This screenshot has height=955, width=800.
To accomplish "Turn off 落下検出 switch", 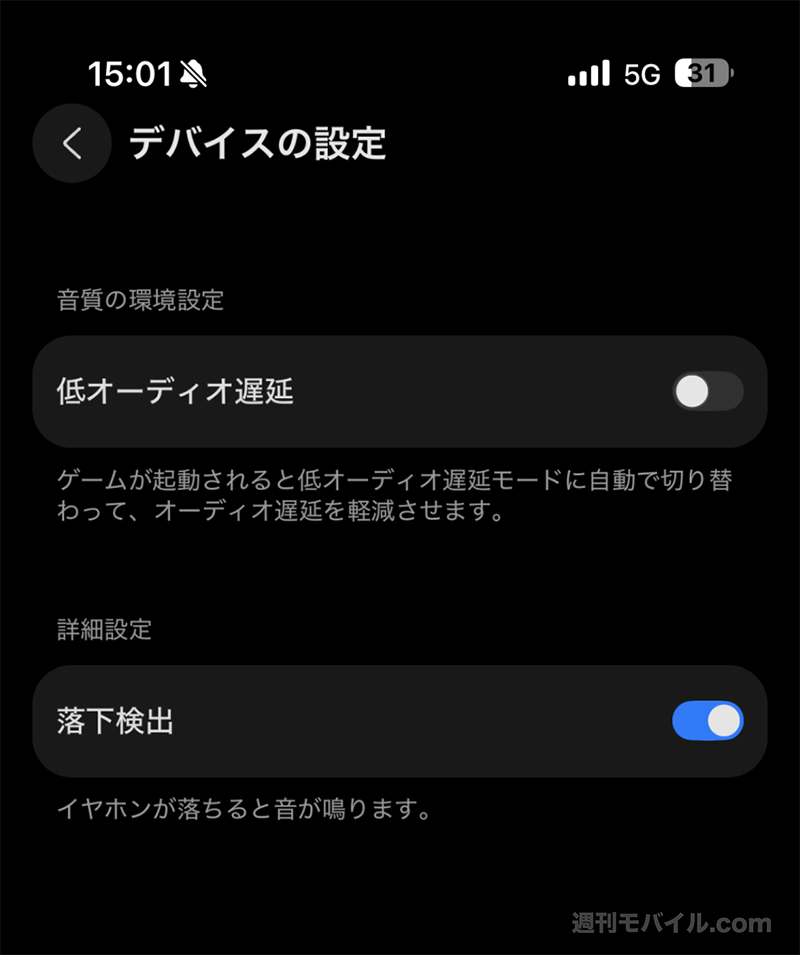I will click(707, 721).
